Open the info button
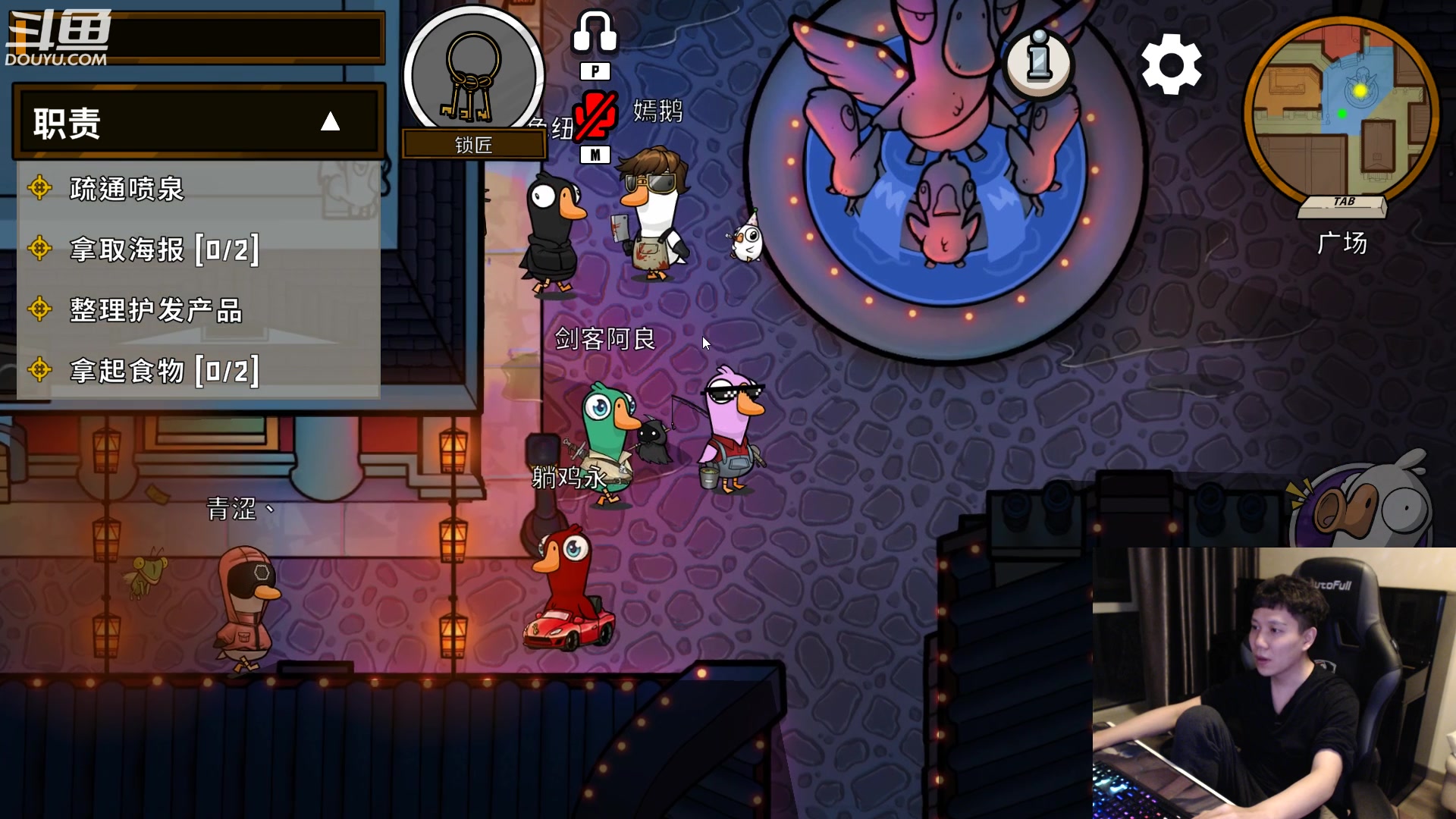The width and height of the screenshot is (1456, 819). click(1039, 62)
